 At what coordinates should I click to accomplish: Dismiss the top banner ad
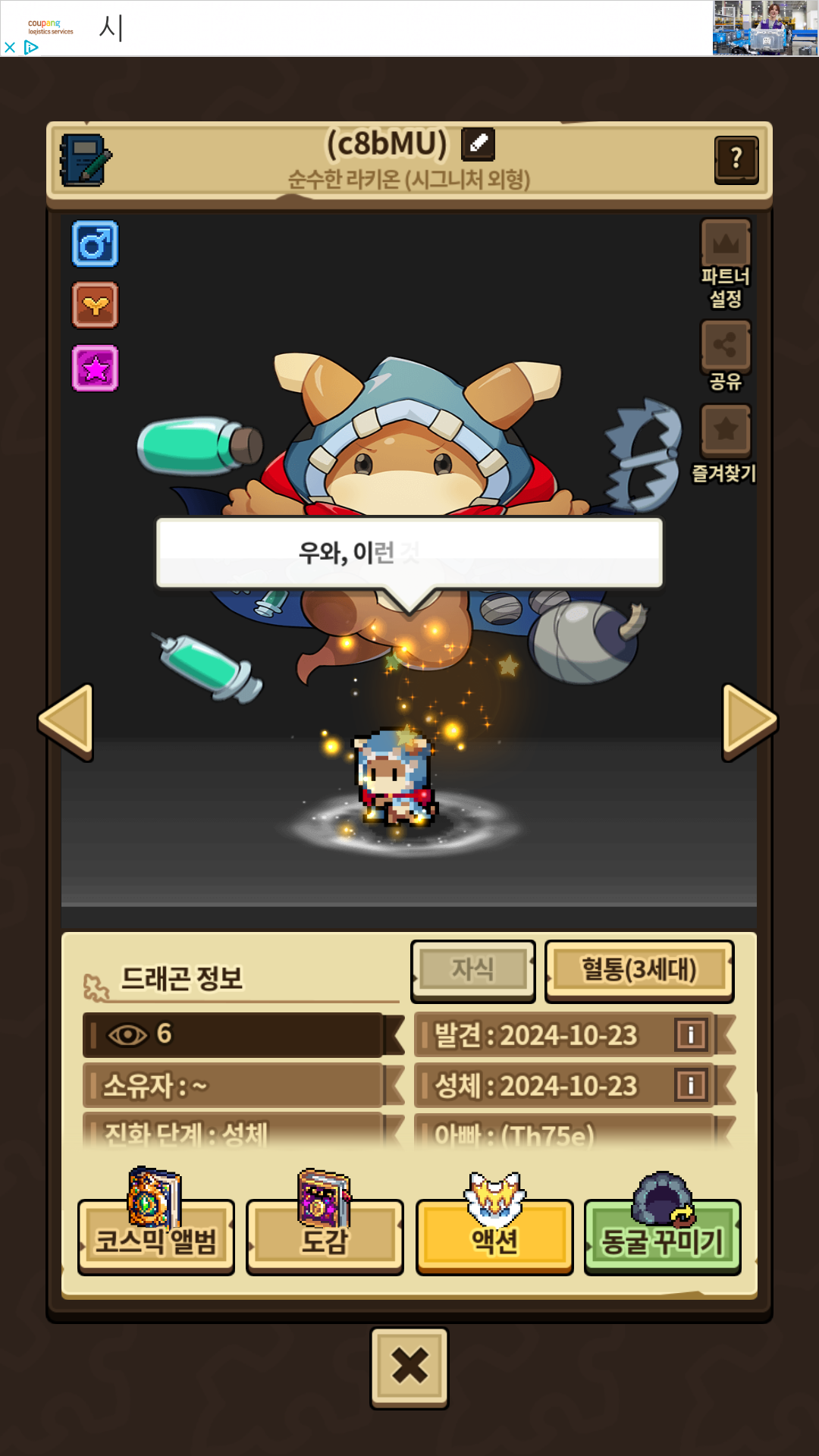pos(10,47)
